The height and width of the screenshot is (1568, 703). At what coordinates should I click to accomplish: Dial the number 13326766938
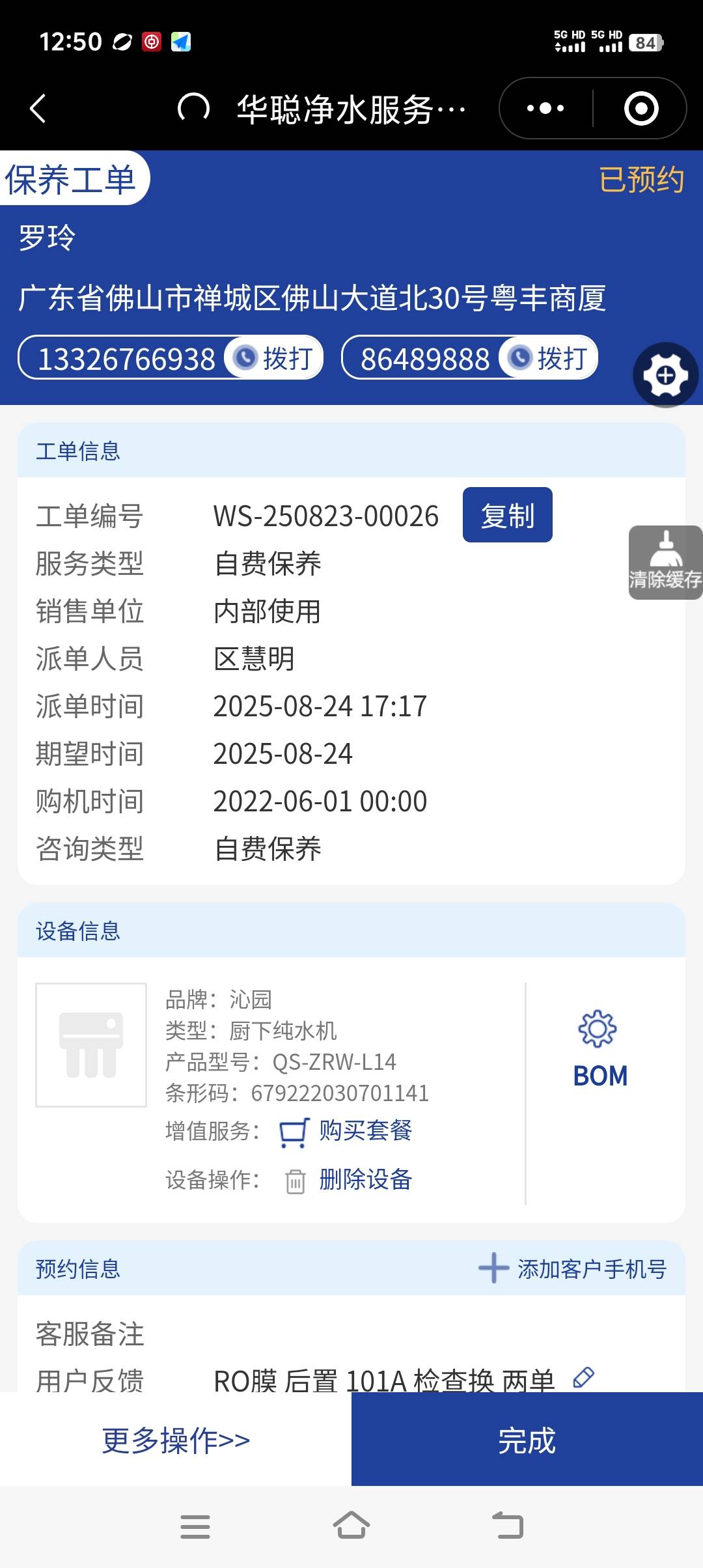(273, 357)
